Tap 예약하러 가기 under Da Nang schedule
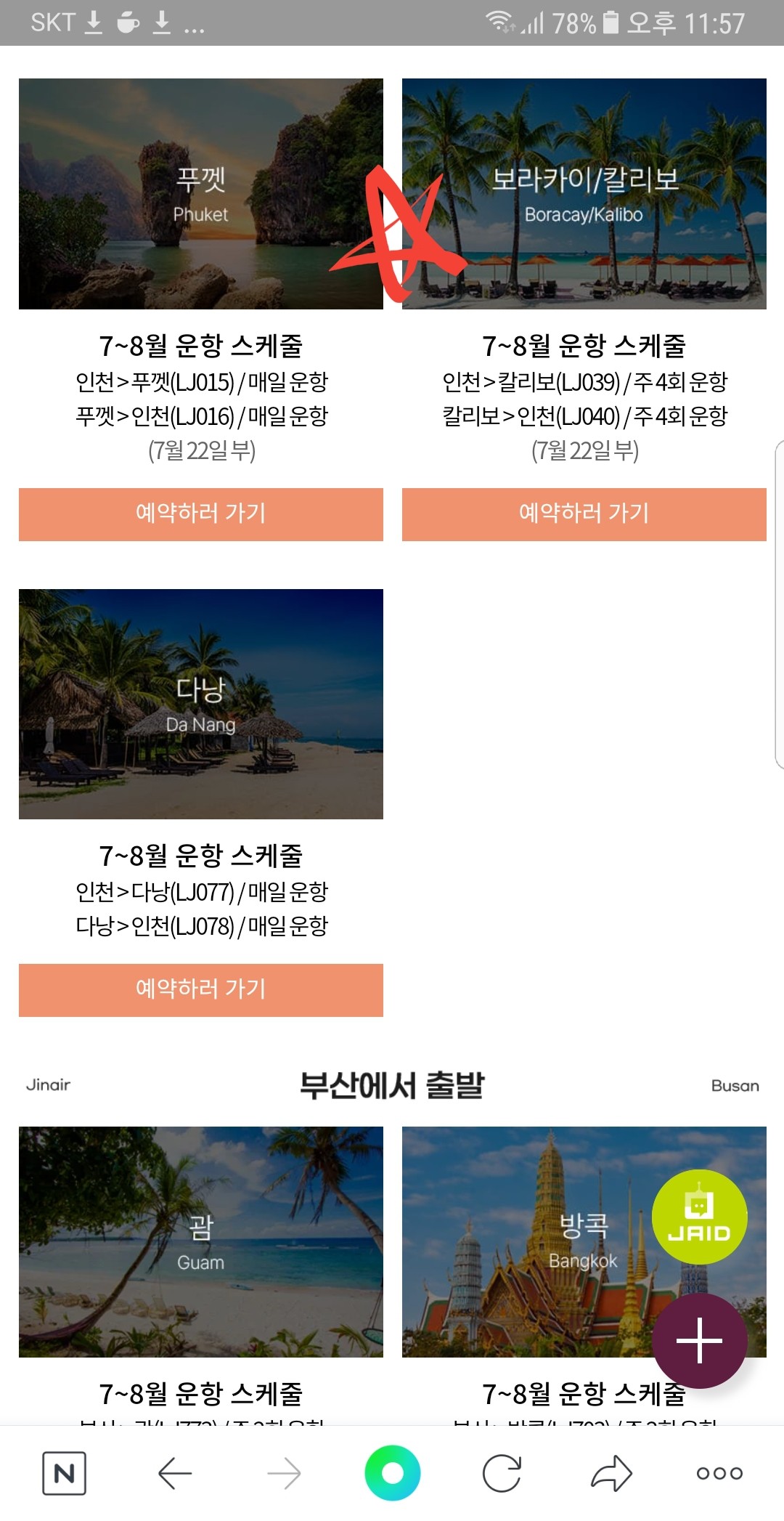This screenshot has height=1521, width=784. point(200,989)
